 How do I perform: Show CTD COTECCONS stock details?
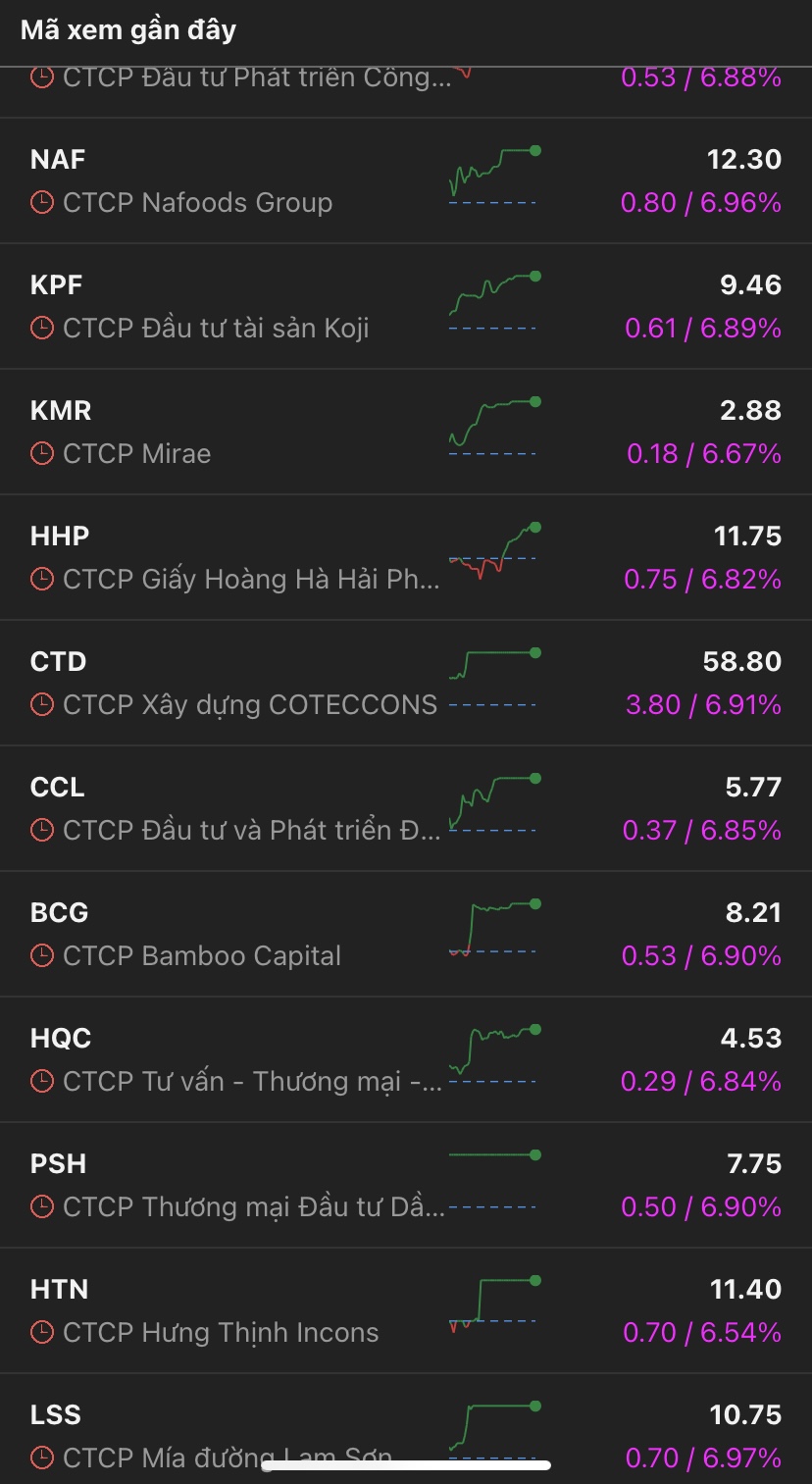[196, 684]
